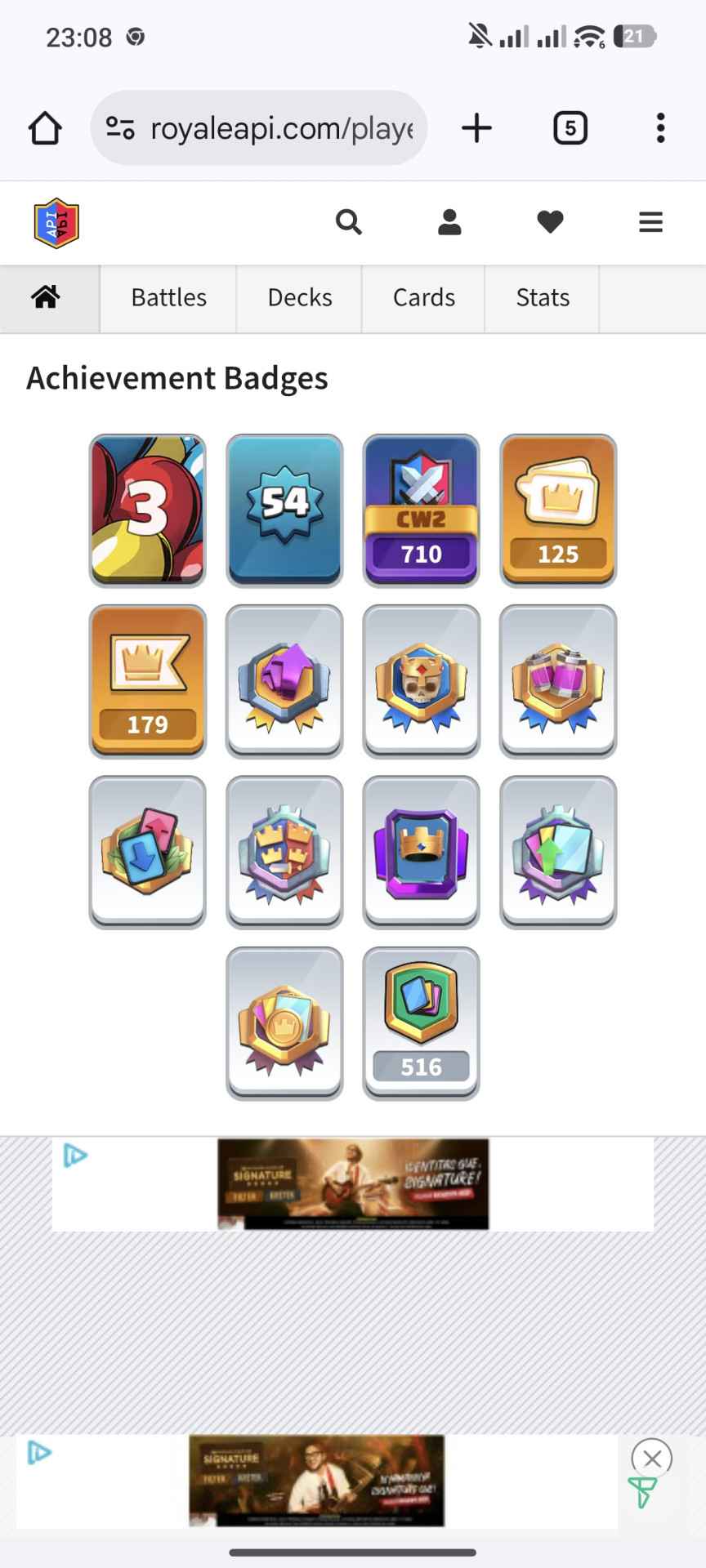Open the user account icon
Image resolution: width=706 pixels, height=1568 pixels.
(449, 222)
